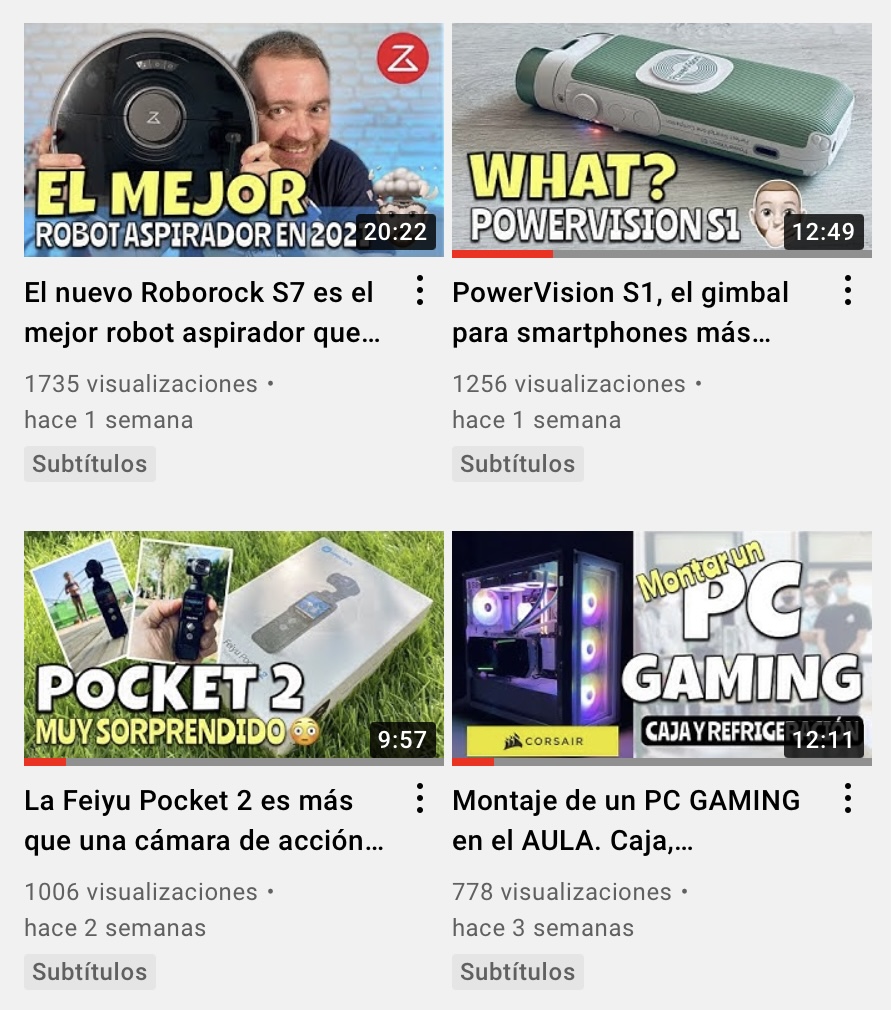The height and width of the screenshot is (1010, 891).
Task: Play the Feiyu Pocket 2 video thumbnail
Action: [233, 647]
